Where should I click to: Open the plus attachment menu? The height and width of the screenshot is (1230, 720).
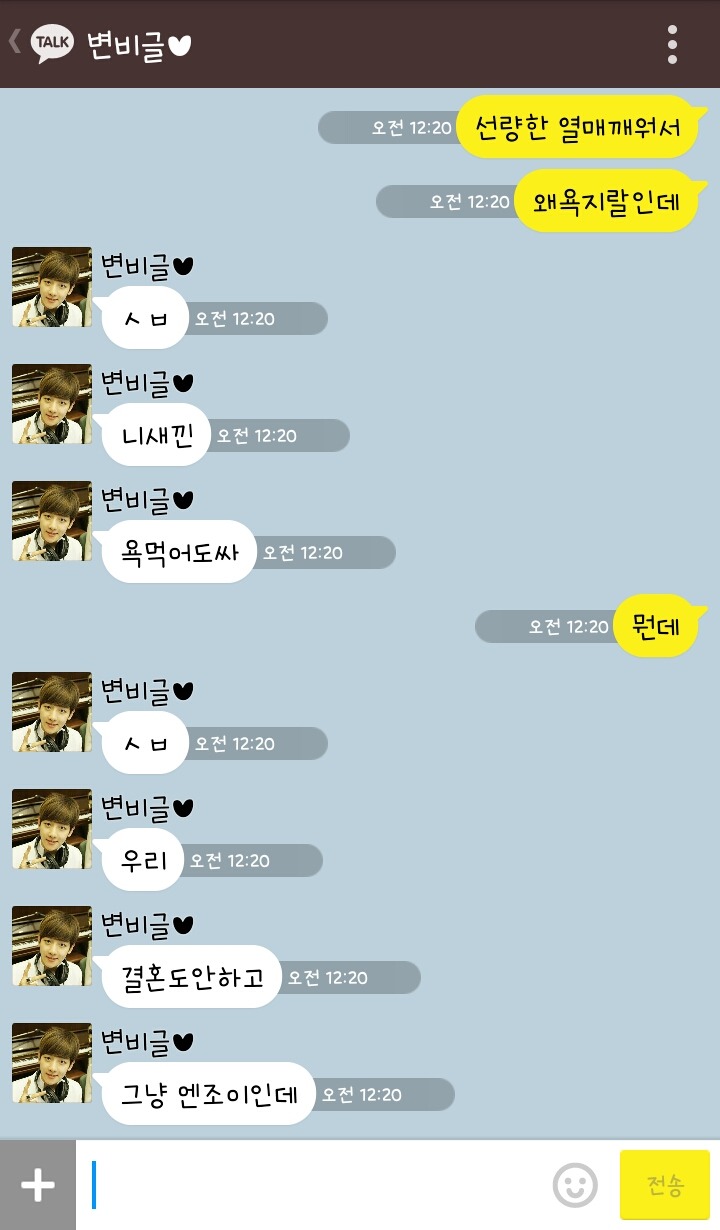(x=38, y=1185)
